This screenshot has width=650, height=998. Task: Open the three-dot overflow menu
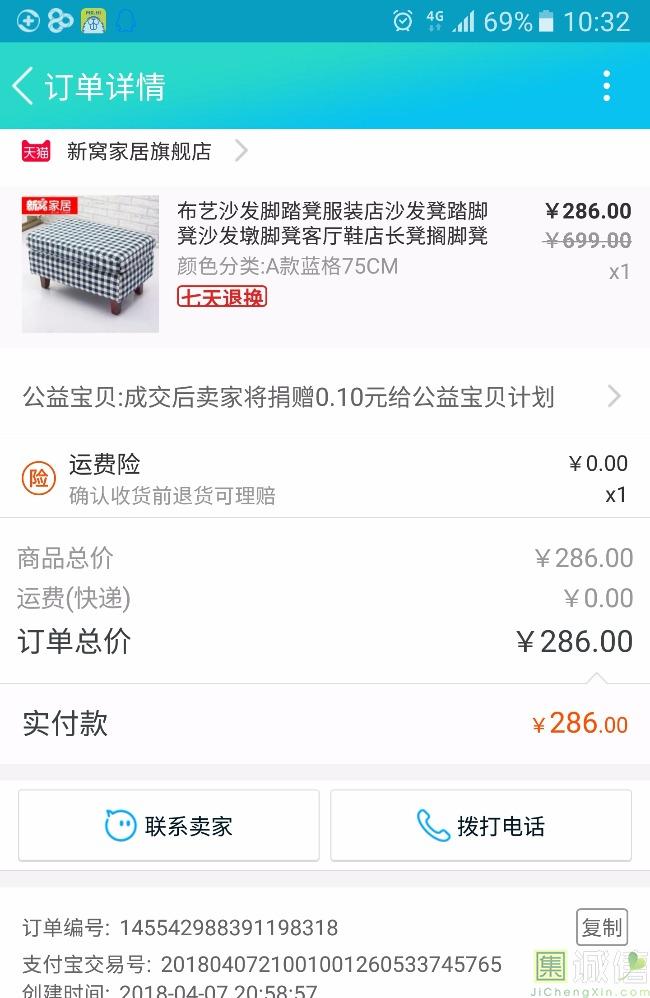point(606,86)
